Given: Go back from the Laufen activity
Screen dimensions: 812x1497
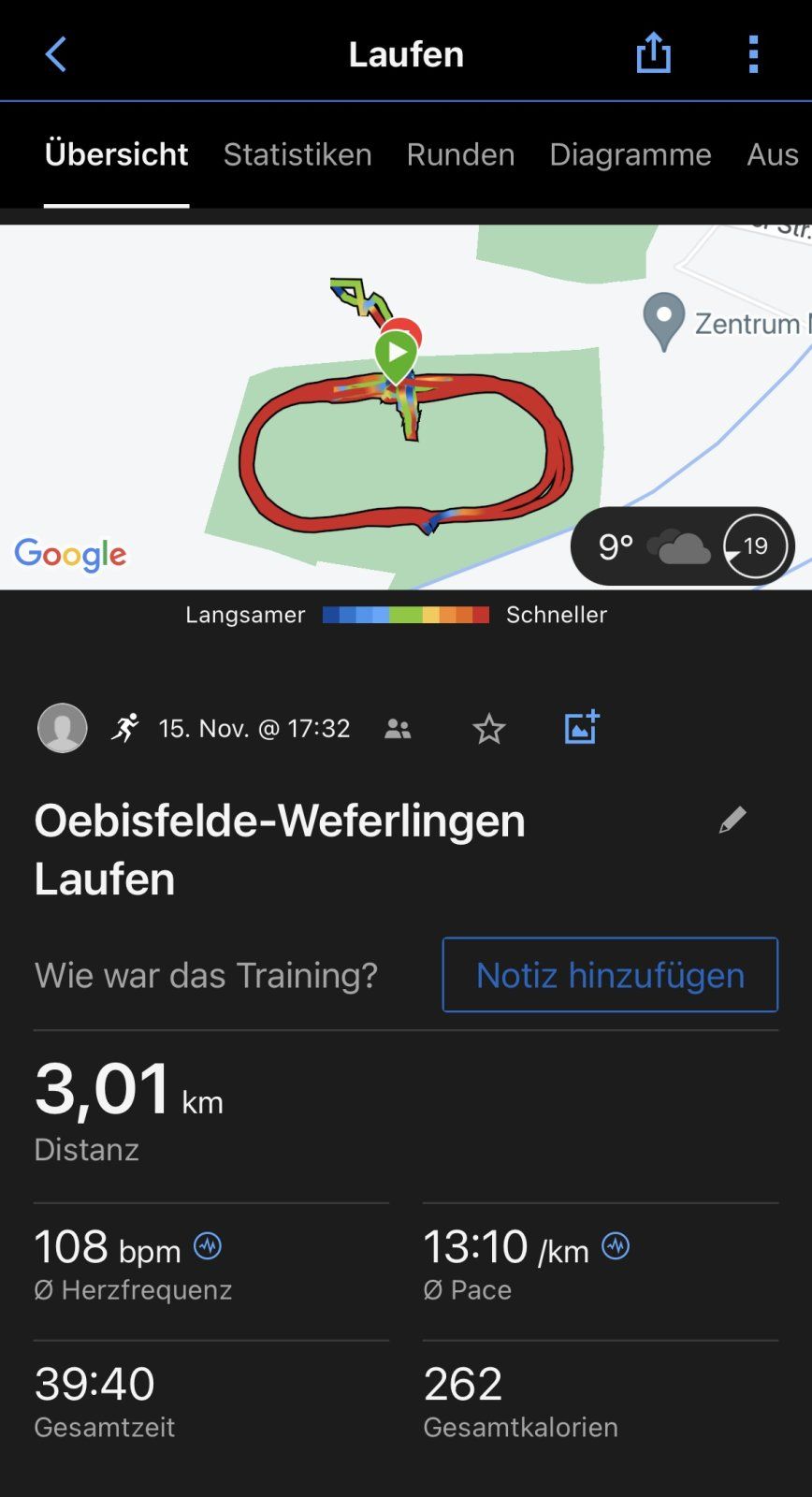Looking at the screenshot, I should click(56, 54).
